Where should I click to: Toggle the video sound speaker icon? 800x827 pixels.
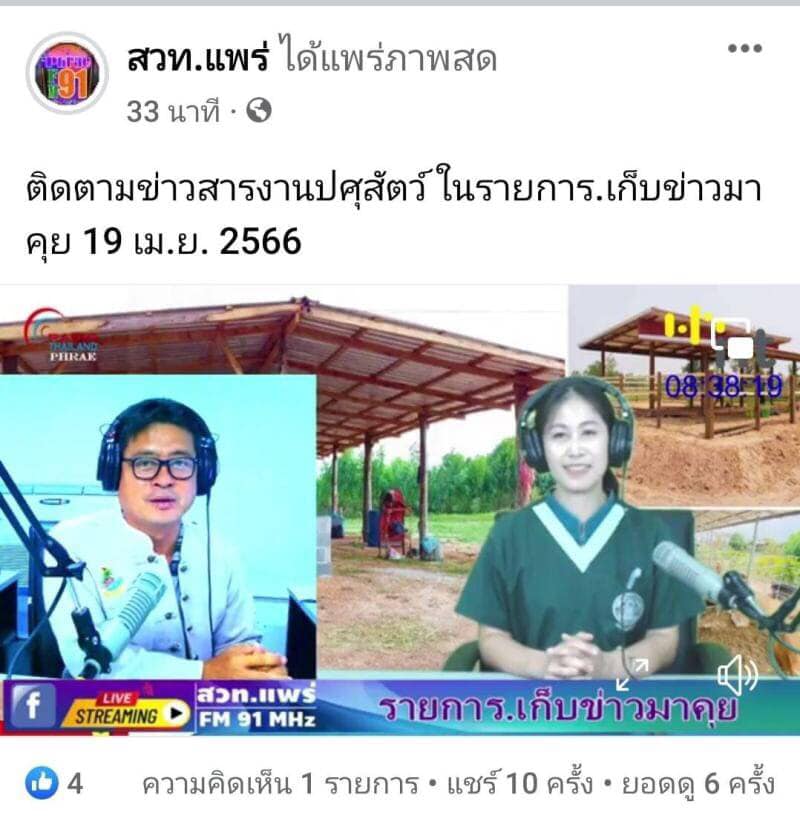tap(738, 679)
